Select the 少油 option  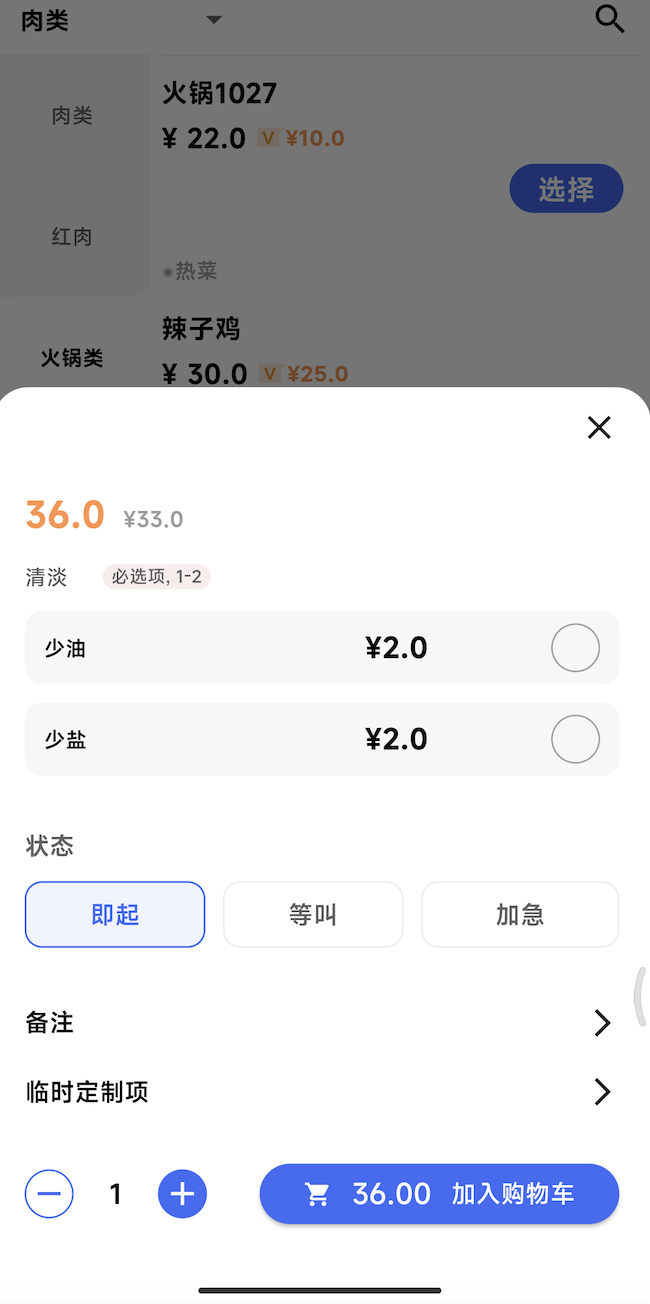pos(575,648)
